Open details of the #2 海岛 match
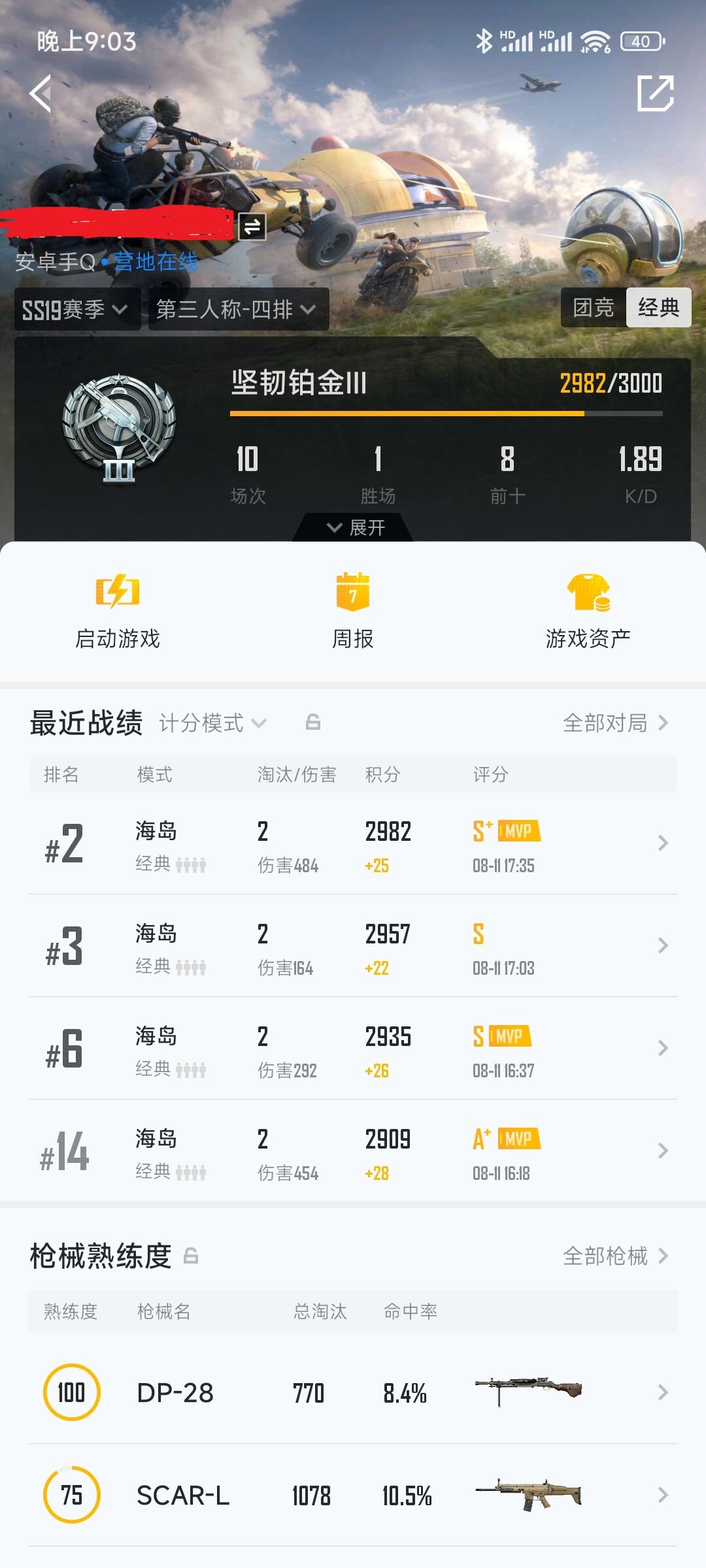706x1568 pixels. [x=353, y=844]
